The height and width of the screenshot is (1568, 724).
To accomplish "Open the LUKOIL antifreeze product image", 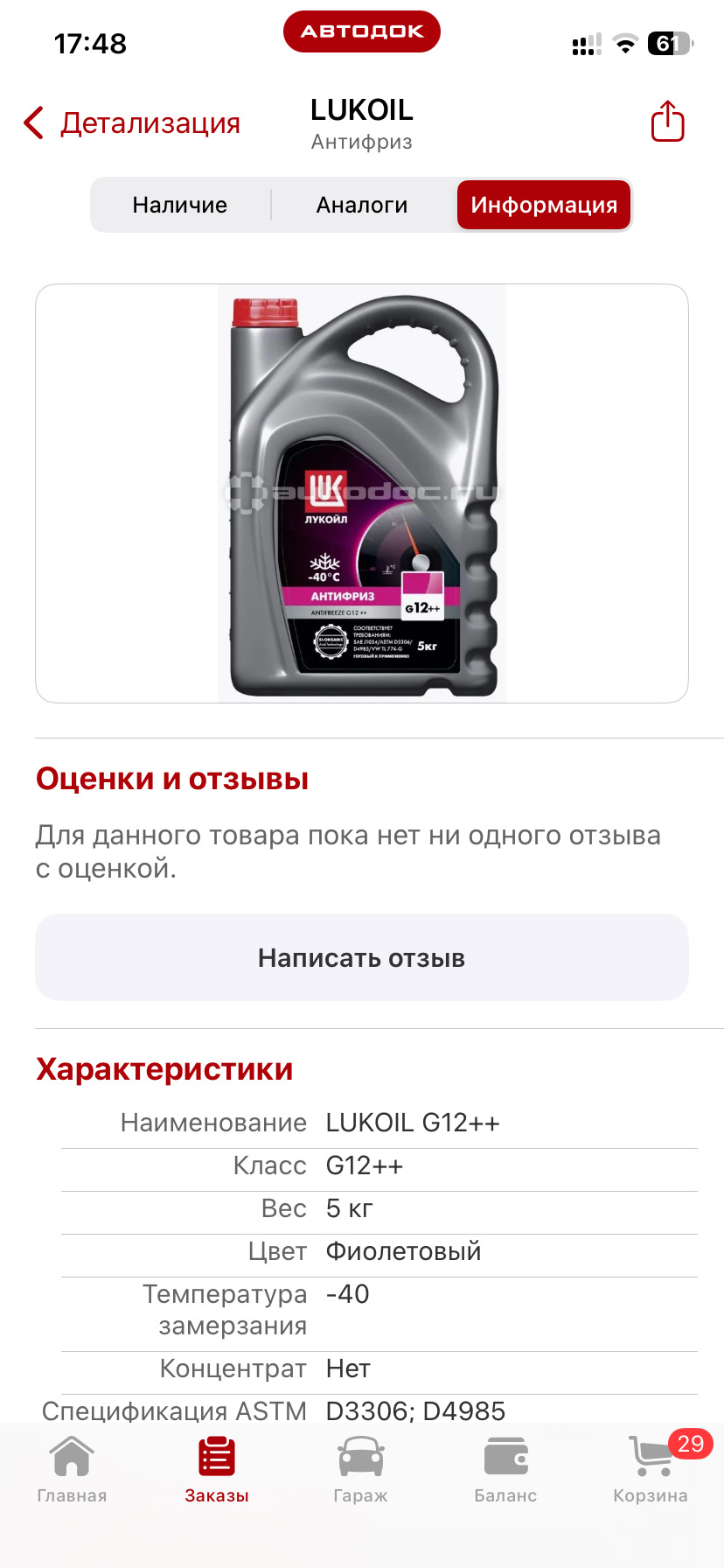I will point(362,493).
